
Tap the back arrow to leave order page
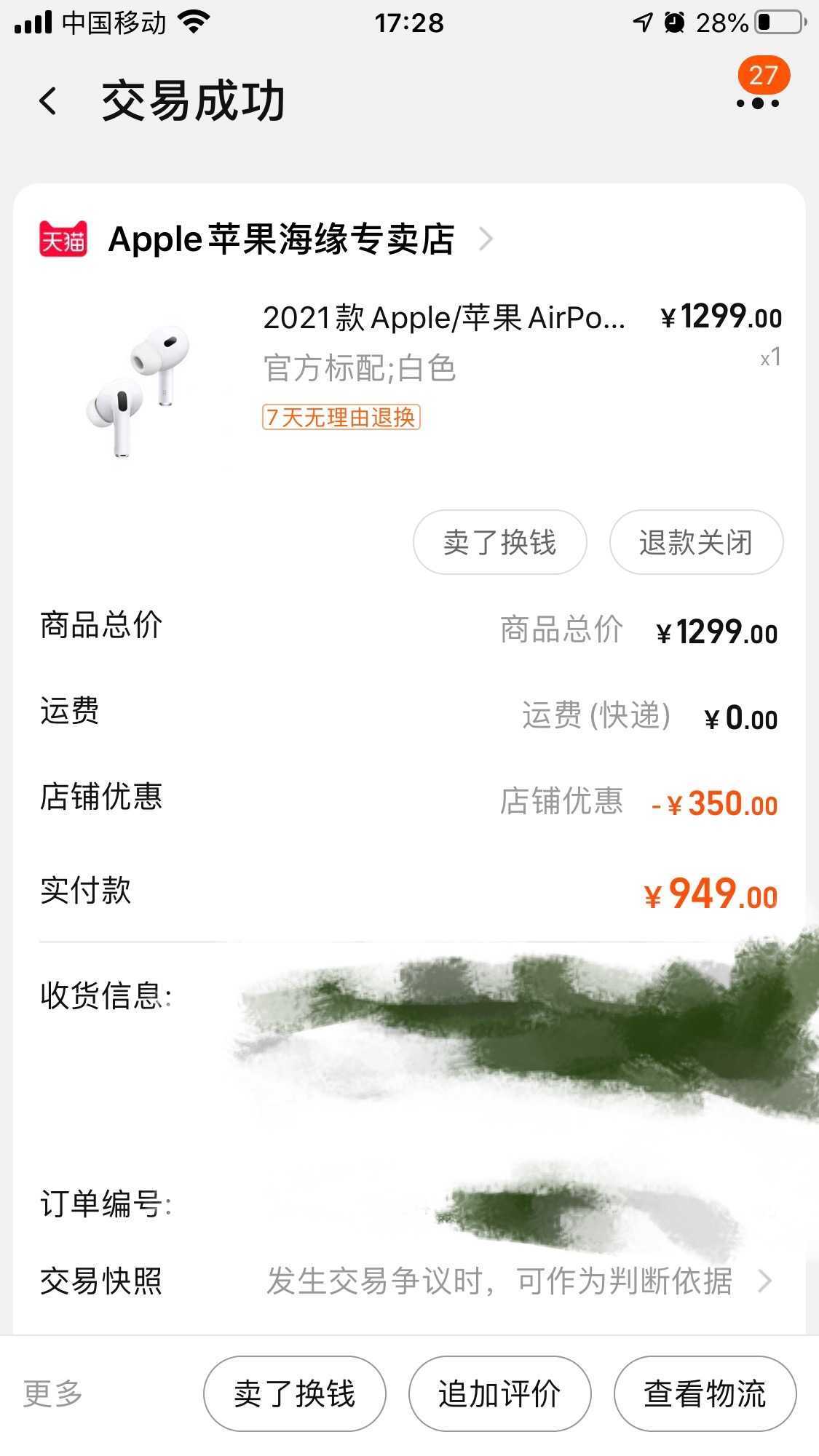tap(47, 102)
